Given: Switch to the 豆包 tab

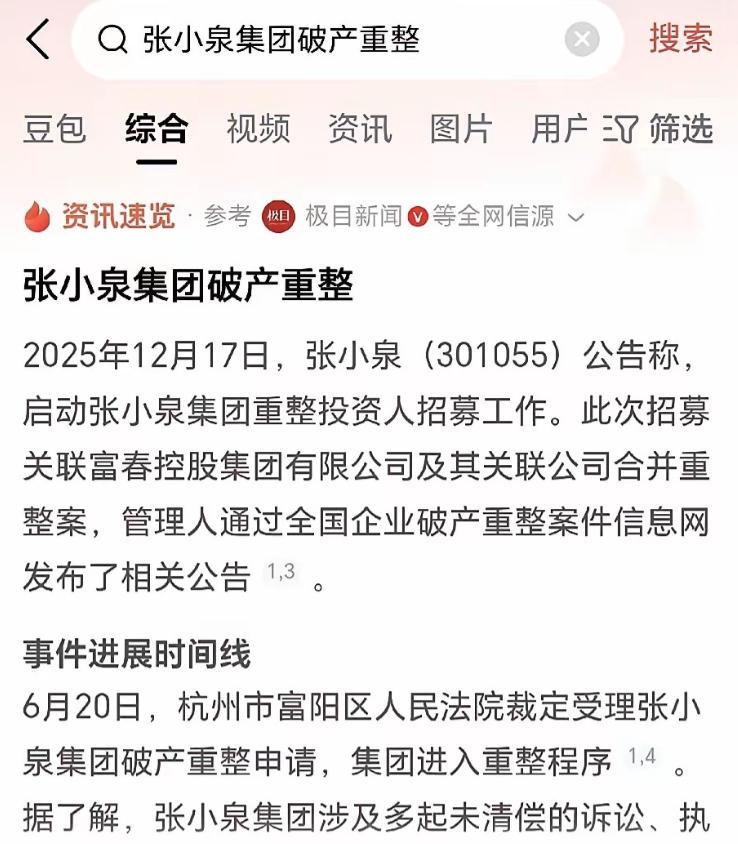Looking at the screenshot, I should pyautogui.click(x=55, y=129).
